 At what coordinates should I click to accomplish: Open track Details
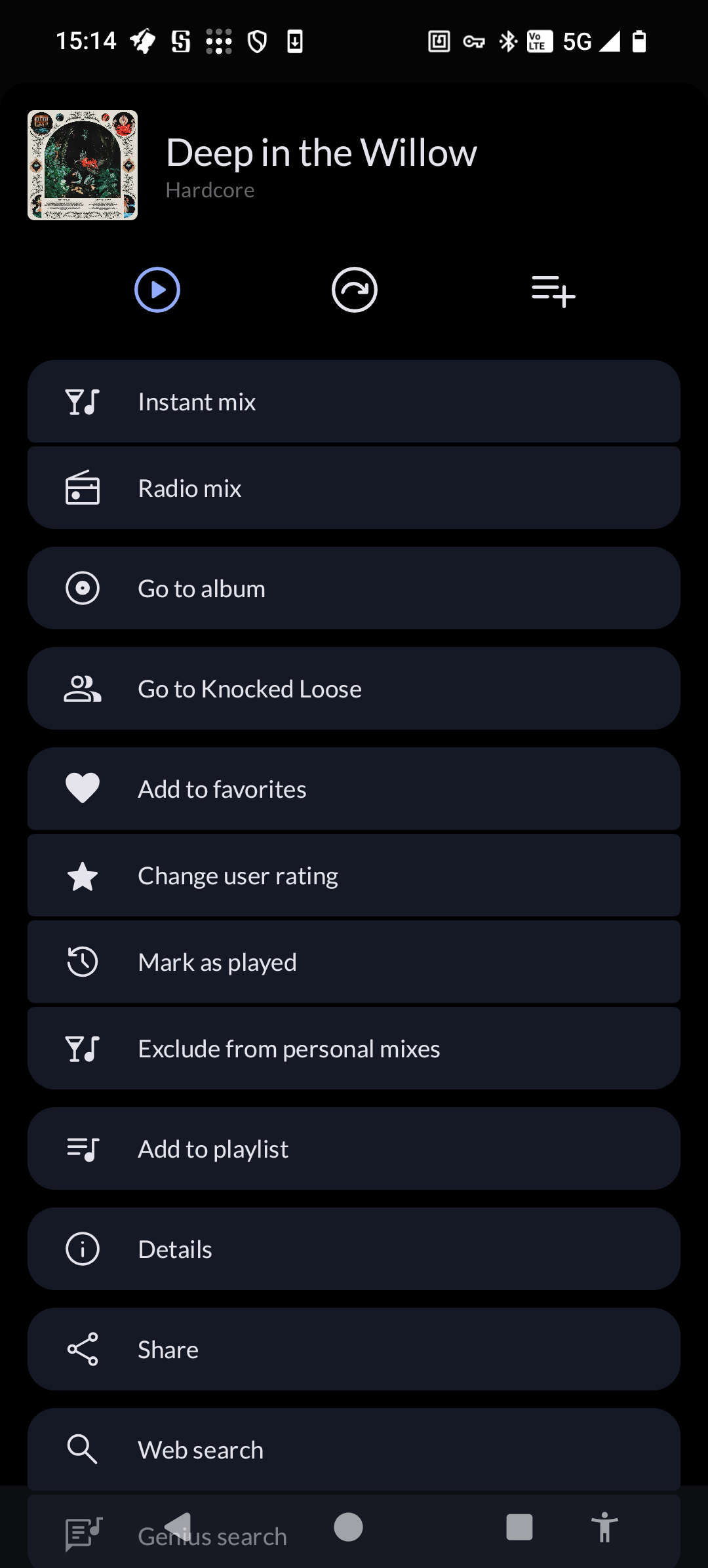click(354, 1249)
